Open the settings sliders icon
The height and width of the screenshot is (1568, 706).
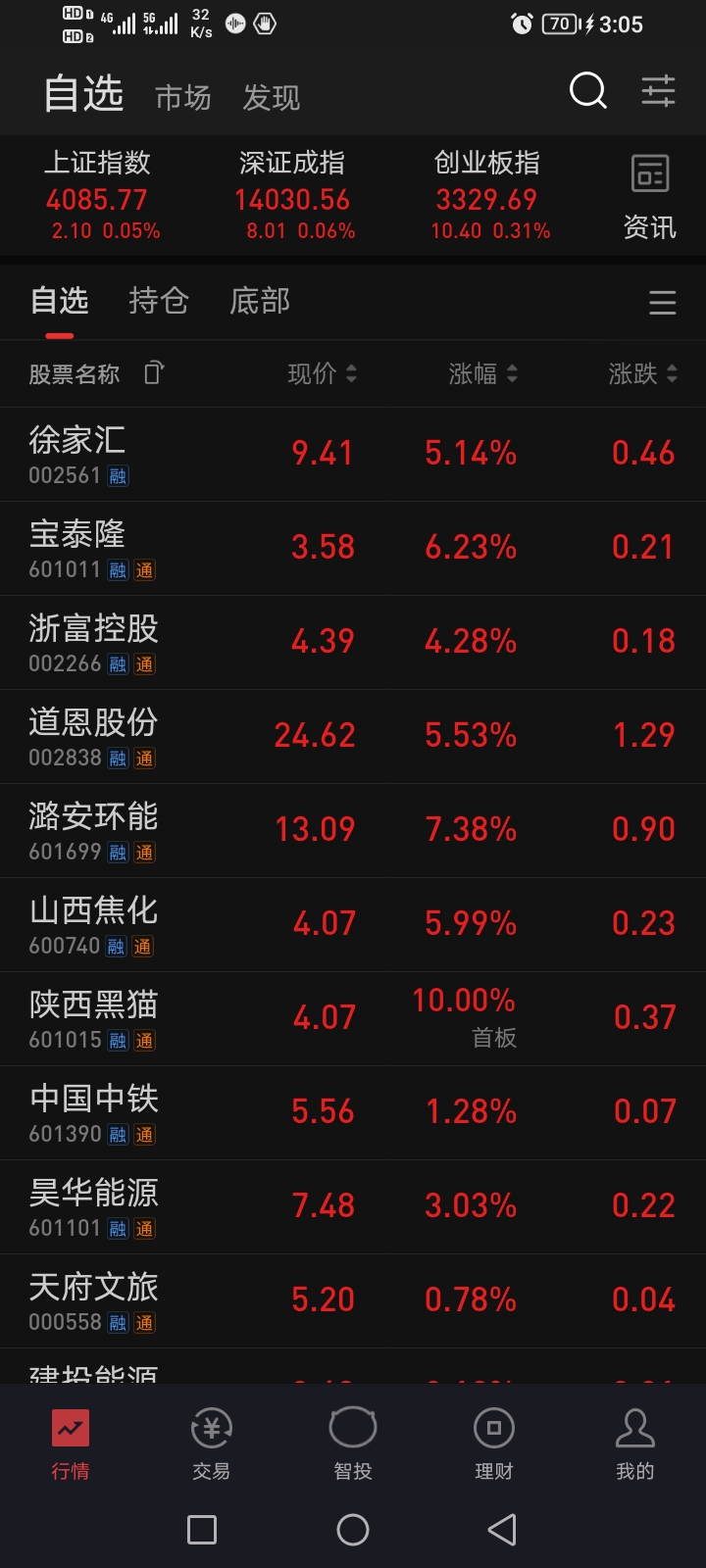pos(658,91)
